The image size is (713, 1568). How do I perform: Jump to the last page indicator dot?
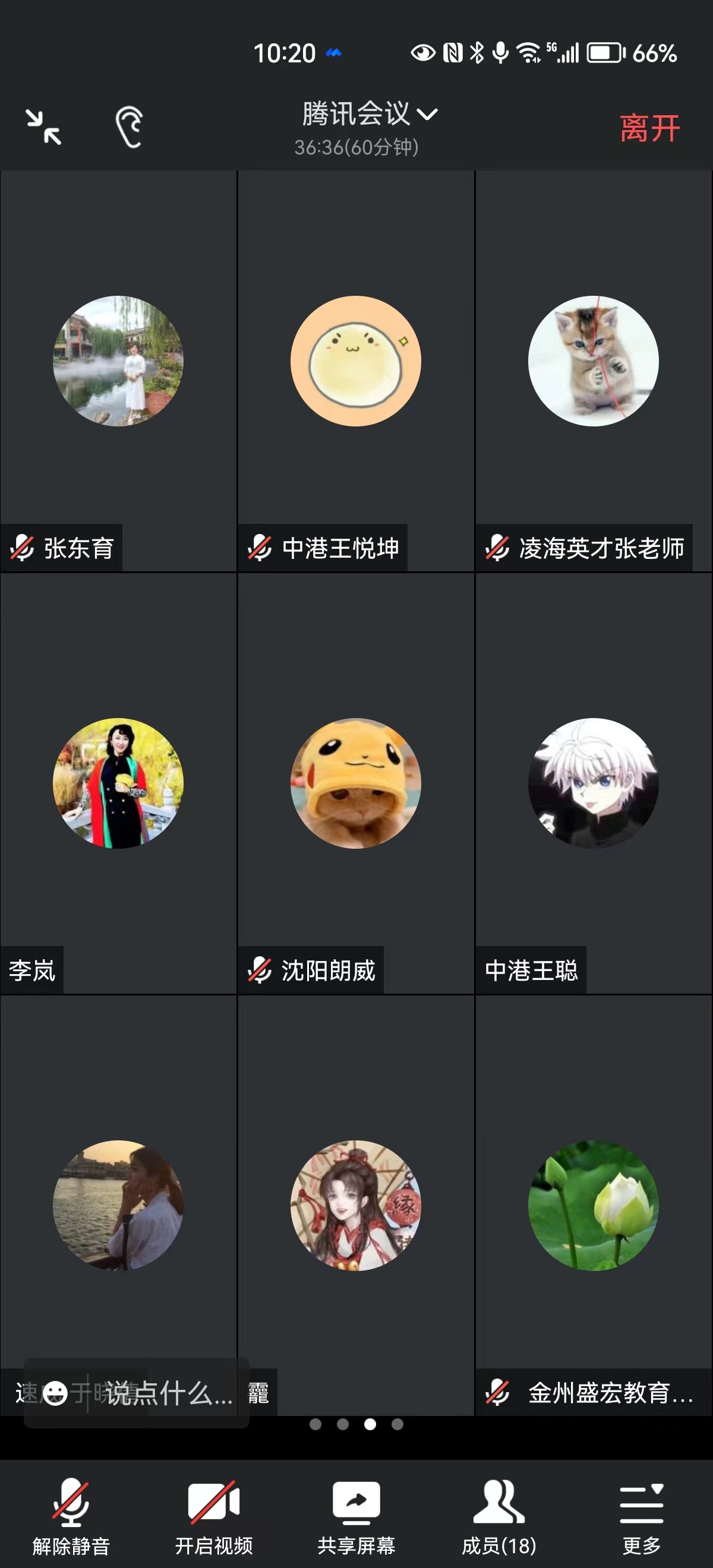tap(397, 1424)
